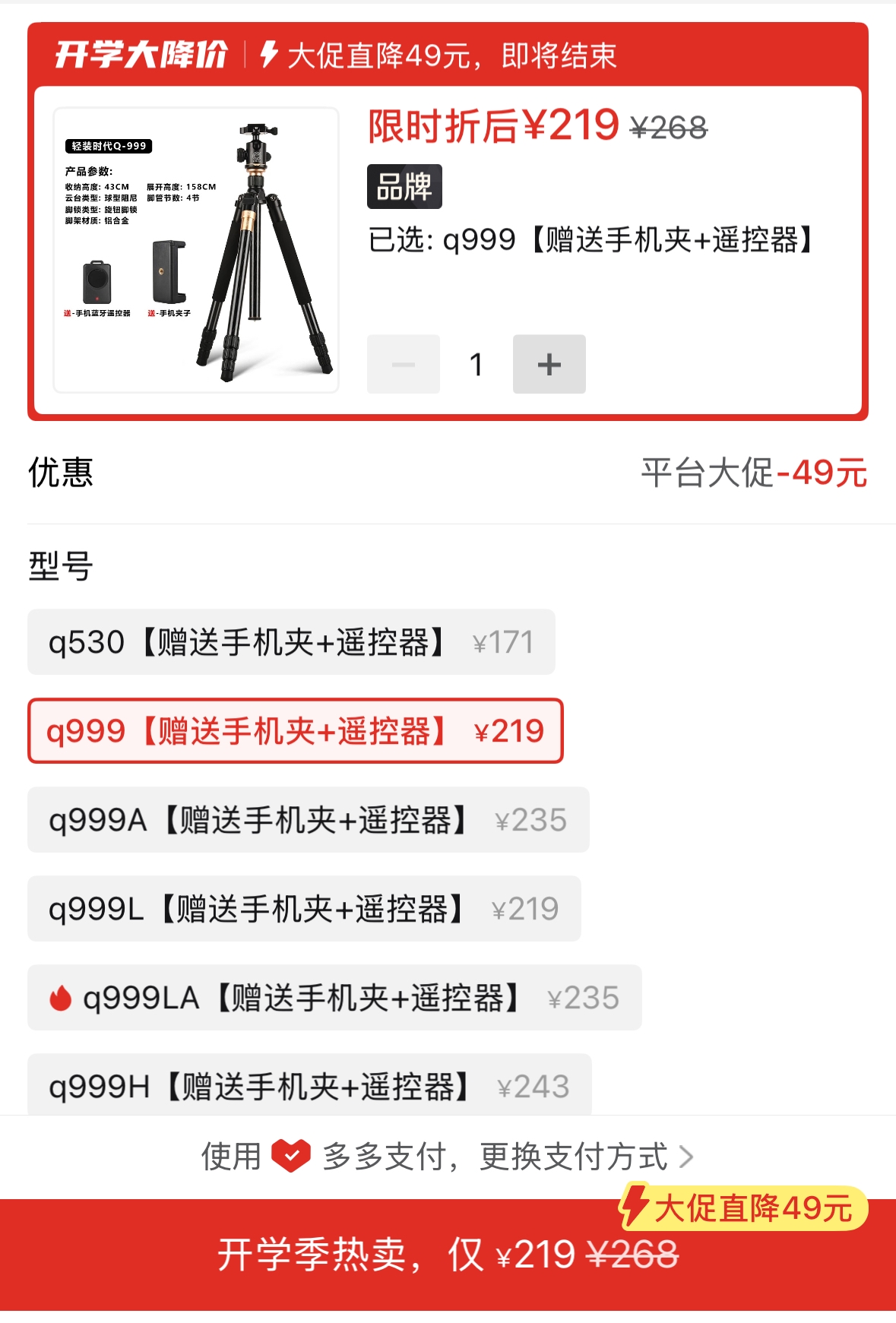
Task: Decrease quantity with the minus button
Action: point(404,364)
